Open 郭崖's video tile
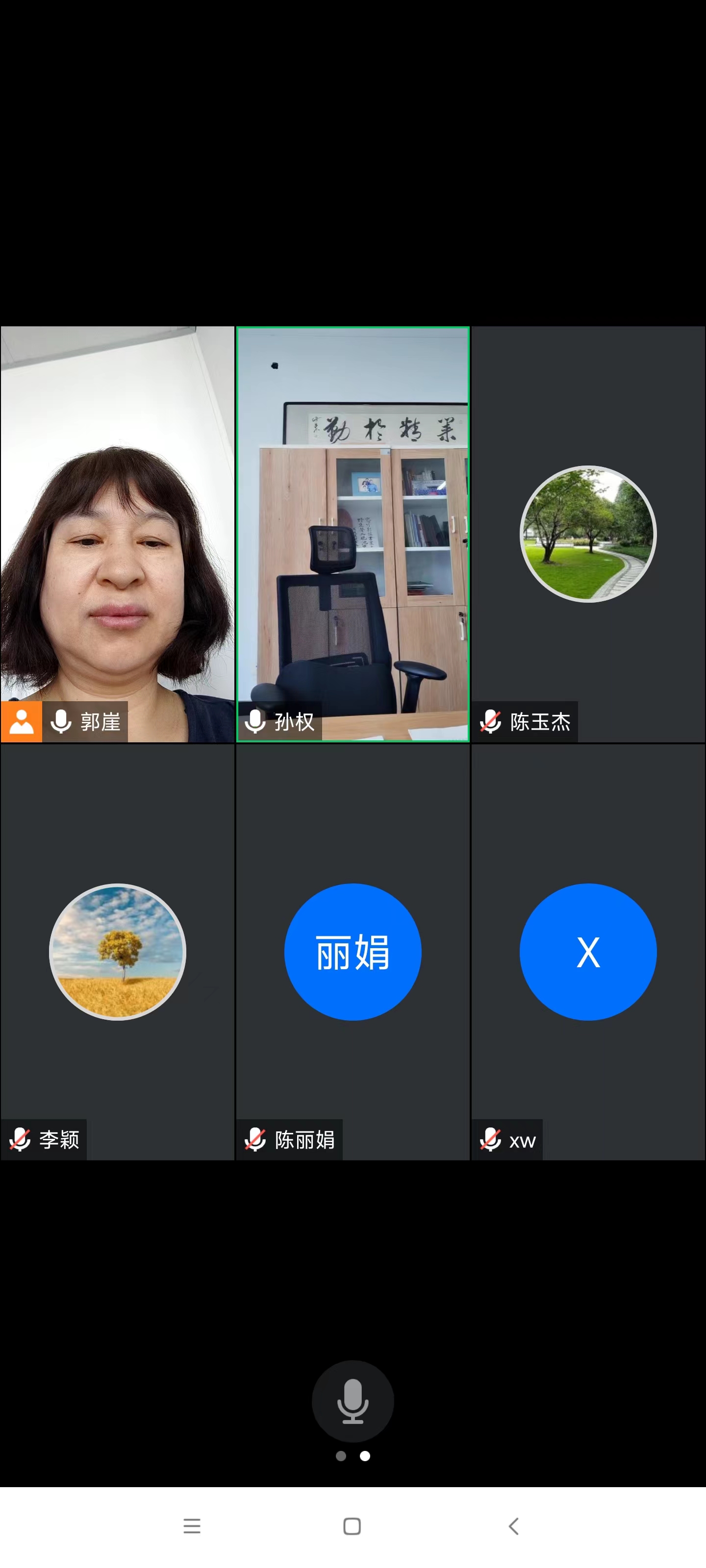The height and width of the screenshot is (1568, 706). pos(118,534)
